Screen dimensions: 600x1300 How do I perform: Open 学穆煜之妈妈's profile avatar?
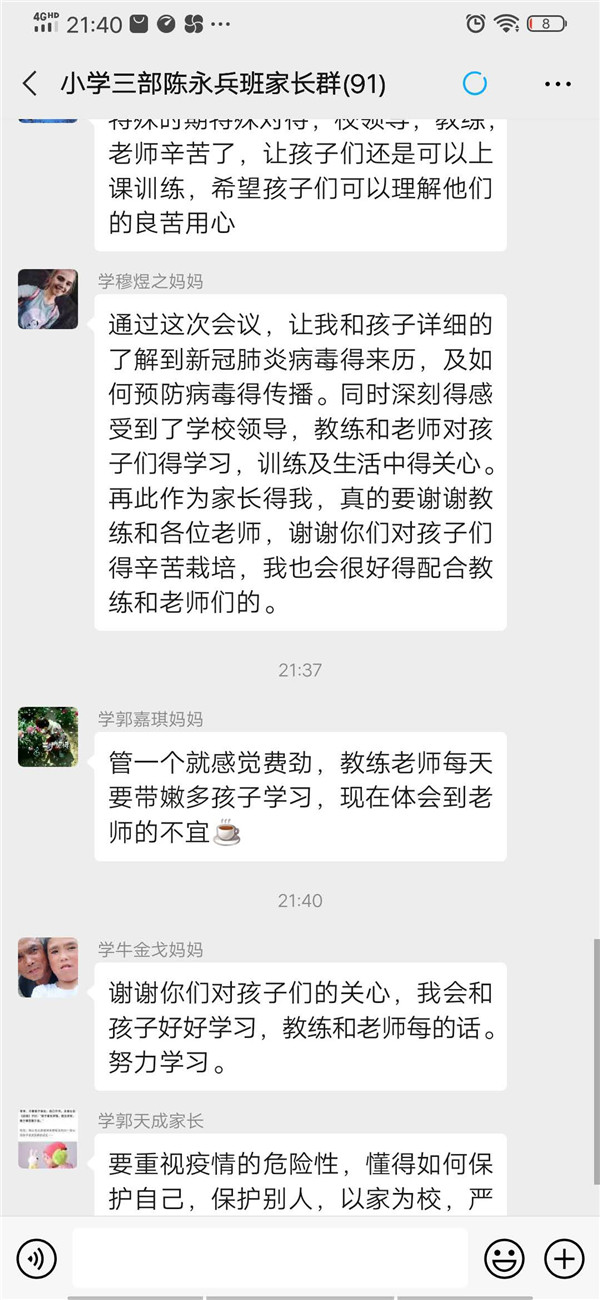47,299
